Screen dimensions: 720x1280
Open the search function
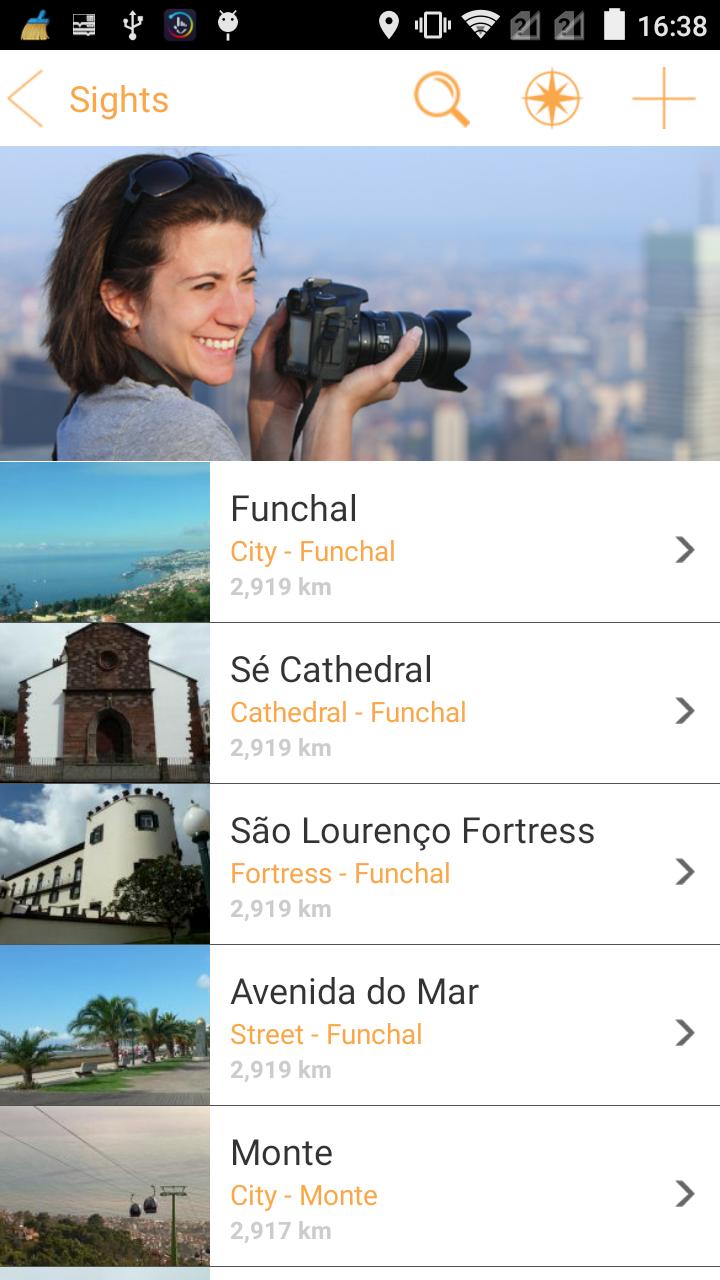coord(440,97)
